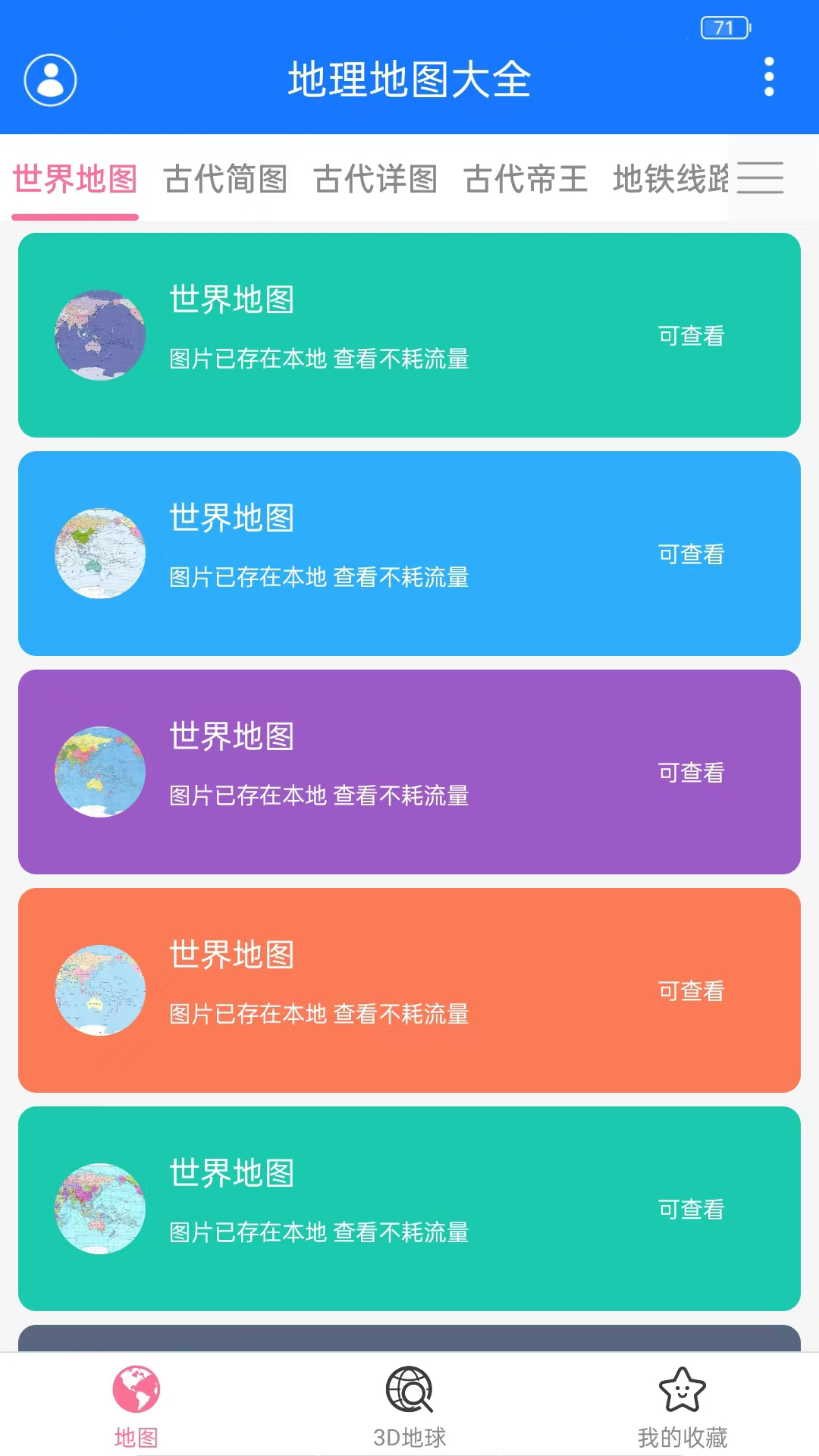Image resolution: width=819 pixels, height=1456 pixels.
Task: Open the blue 世界地图 card
Action: [x=409, y=554]
